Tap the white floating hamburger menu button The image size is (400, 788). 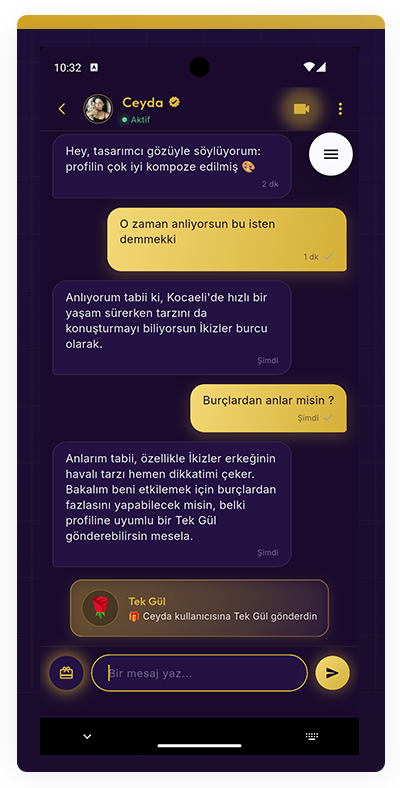[x=331, y=154]
